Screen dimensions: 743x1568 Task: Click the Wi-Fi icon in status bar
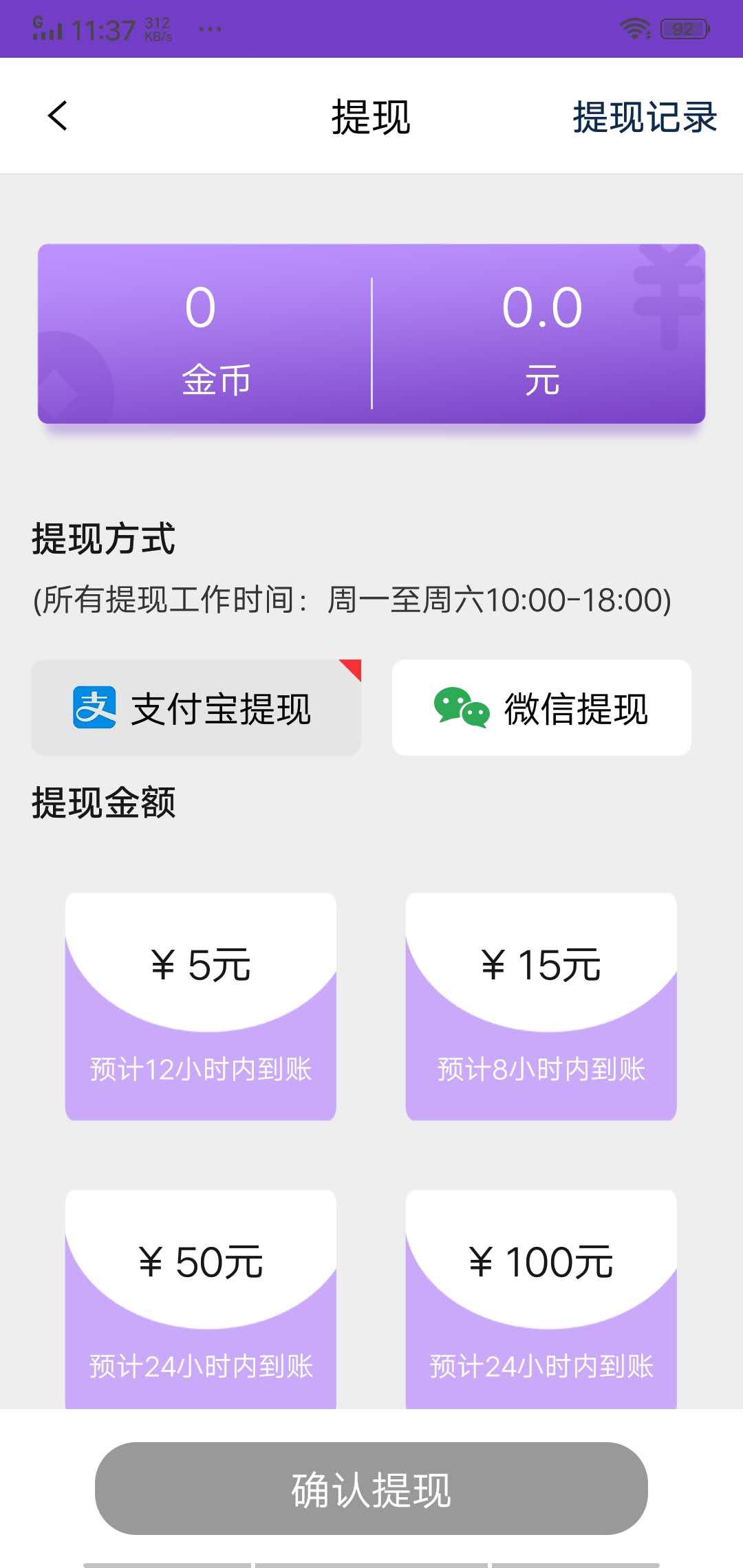(x=634, y=29)
